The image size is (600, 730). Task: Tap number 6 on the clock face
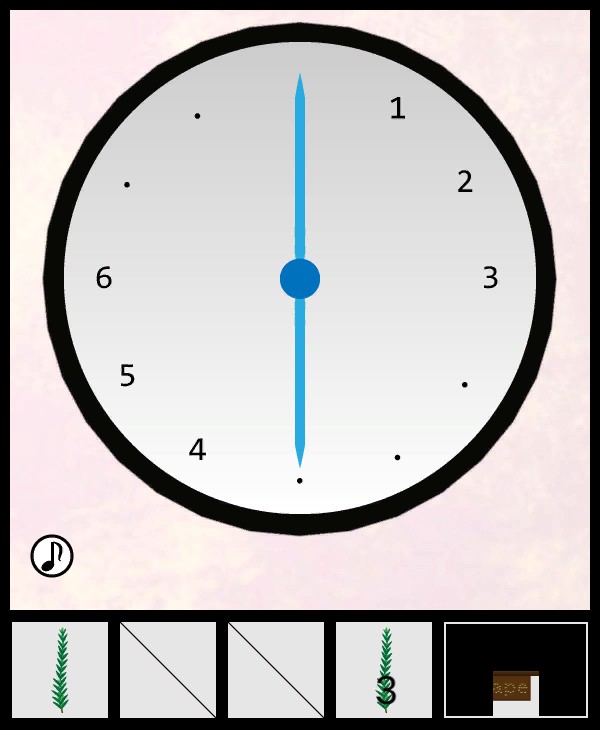point(104,278)
